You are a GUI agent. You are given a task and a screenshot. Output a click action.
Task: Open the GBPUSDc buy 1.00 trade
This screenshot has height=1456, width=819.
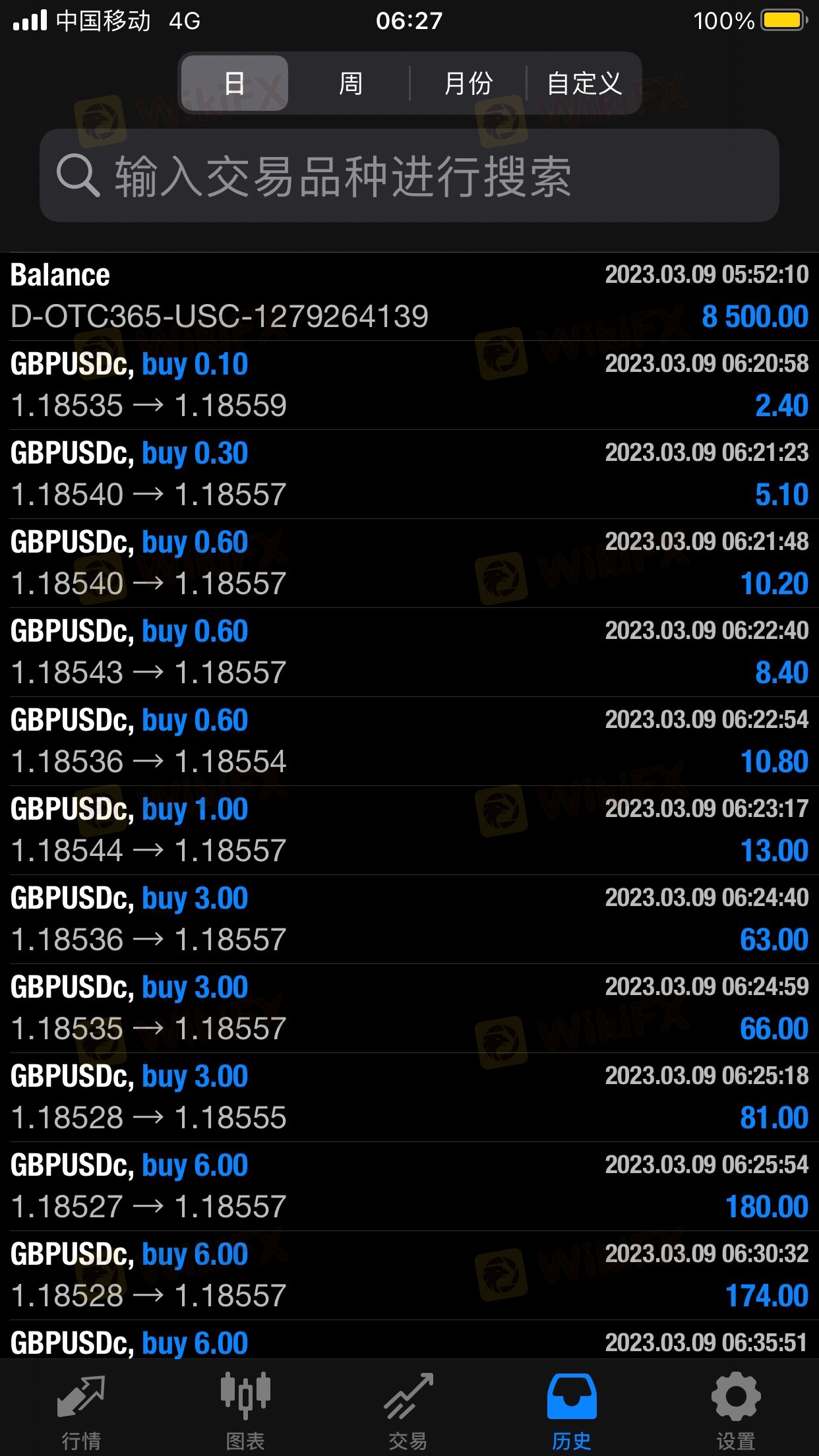[x=409, y=830]
